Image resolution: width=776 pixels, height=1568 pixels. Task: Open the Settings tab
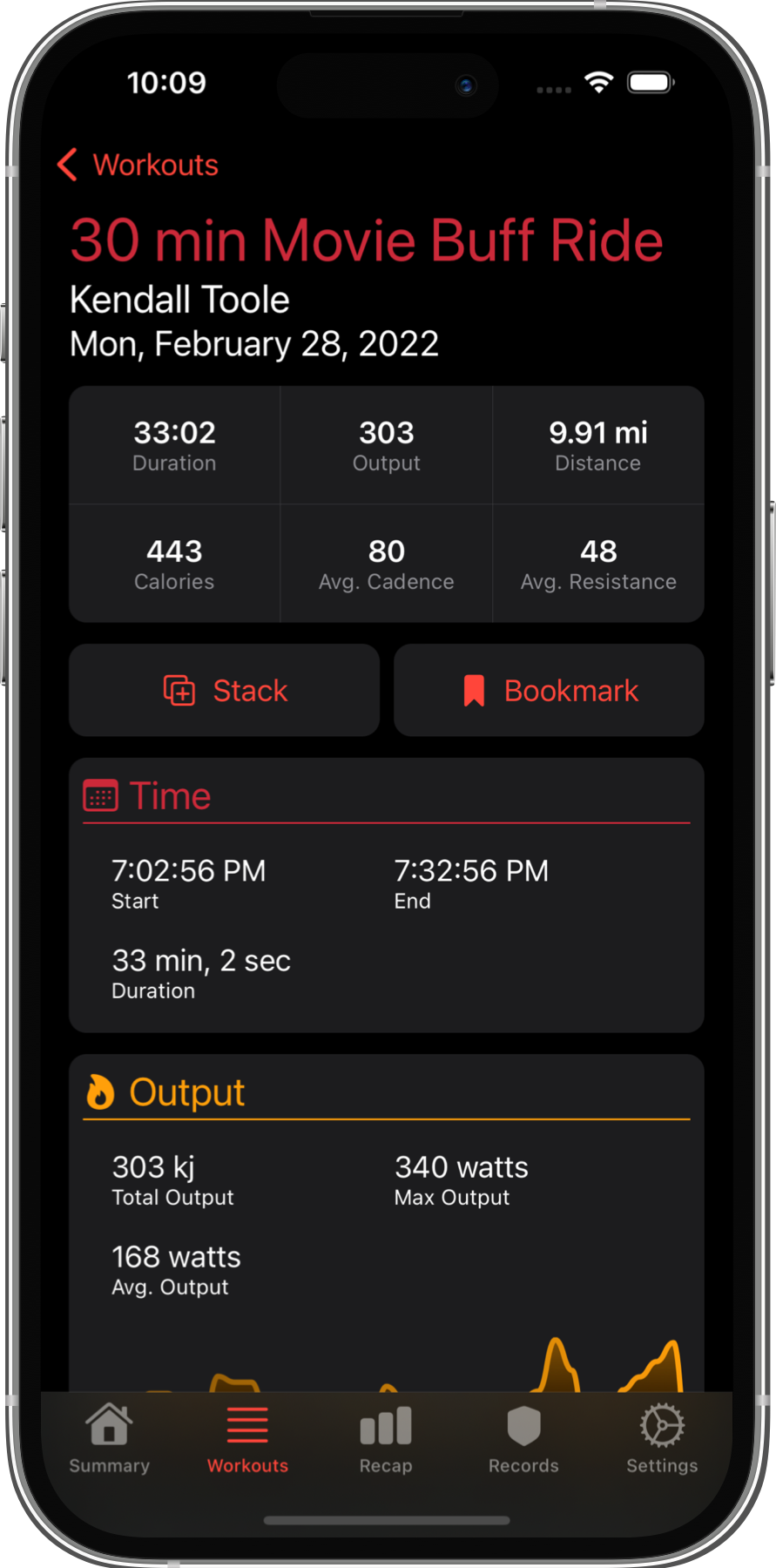coord(662,1439)
